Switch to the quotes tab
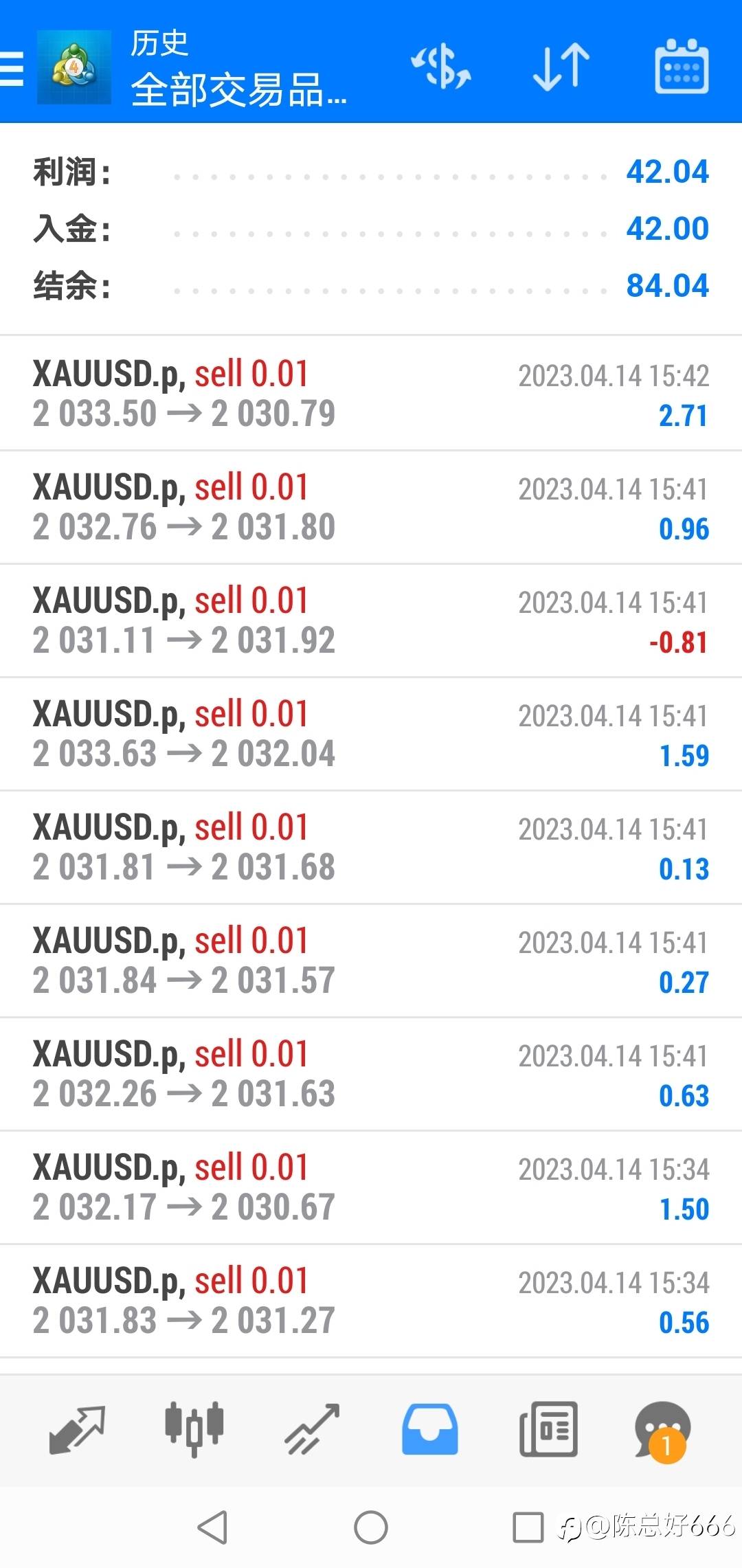The image size is (742, 1568). (77, 1430)
